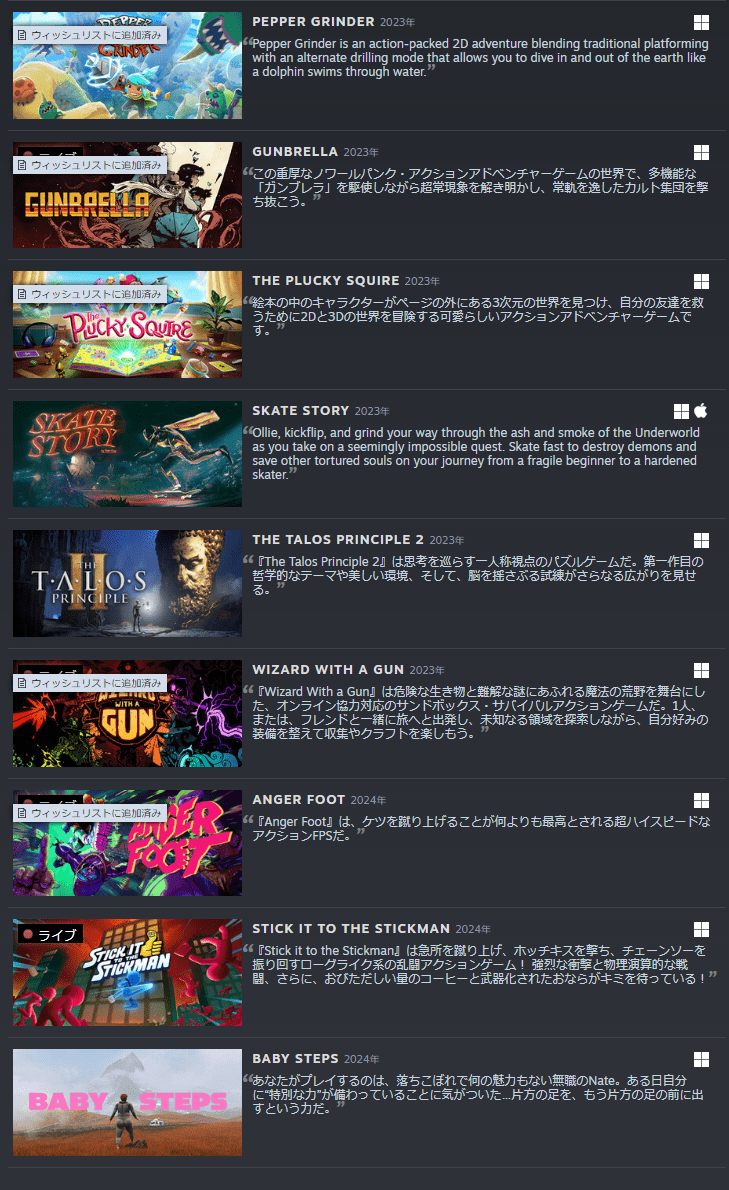Open The Talos Principle 2 banner
Image resolution: width=729 pixels, height=1190 pixels.
(x=127, y=584)
